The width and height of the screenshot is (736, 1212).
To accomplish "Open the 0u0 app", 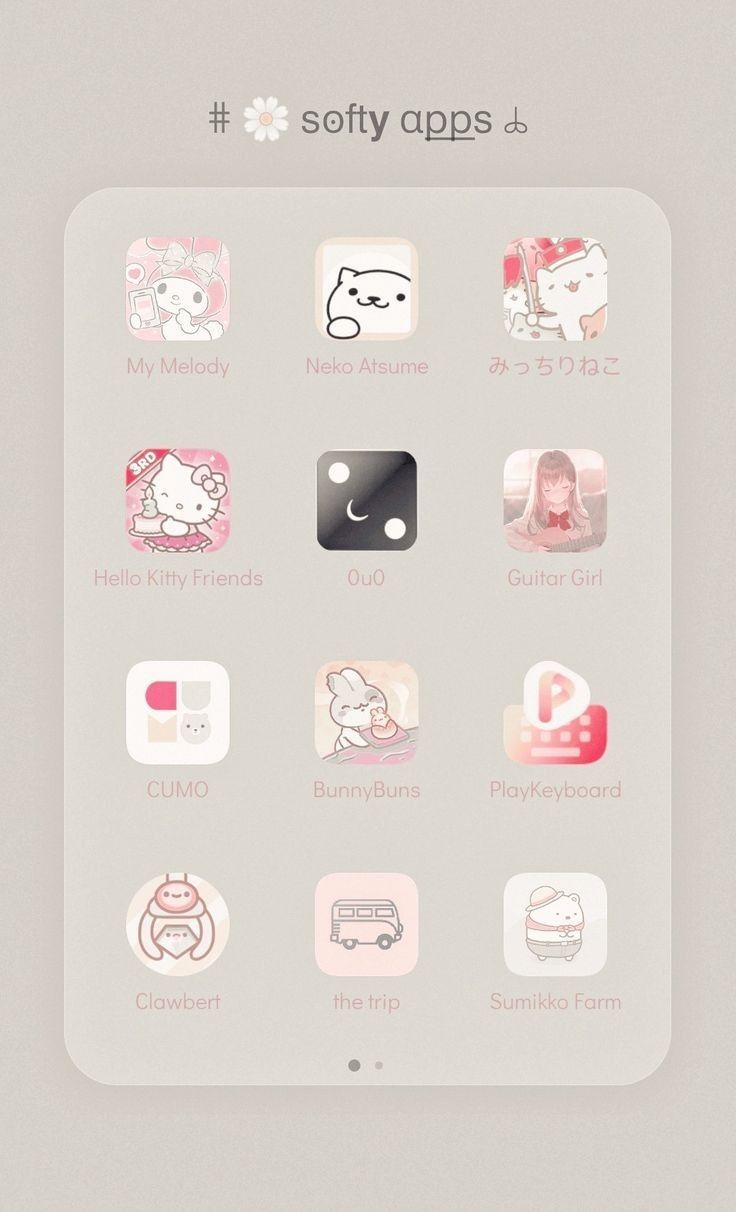I will tap(367, 500).
